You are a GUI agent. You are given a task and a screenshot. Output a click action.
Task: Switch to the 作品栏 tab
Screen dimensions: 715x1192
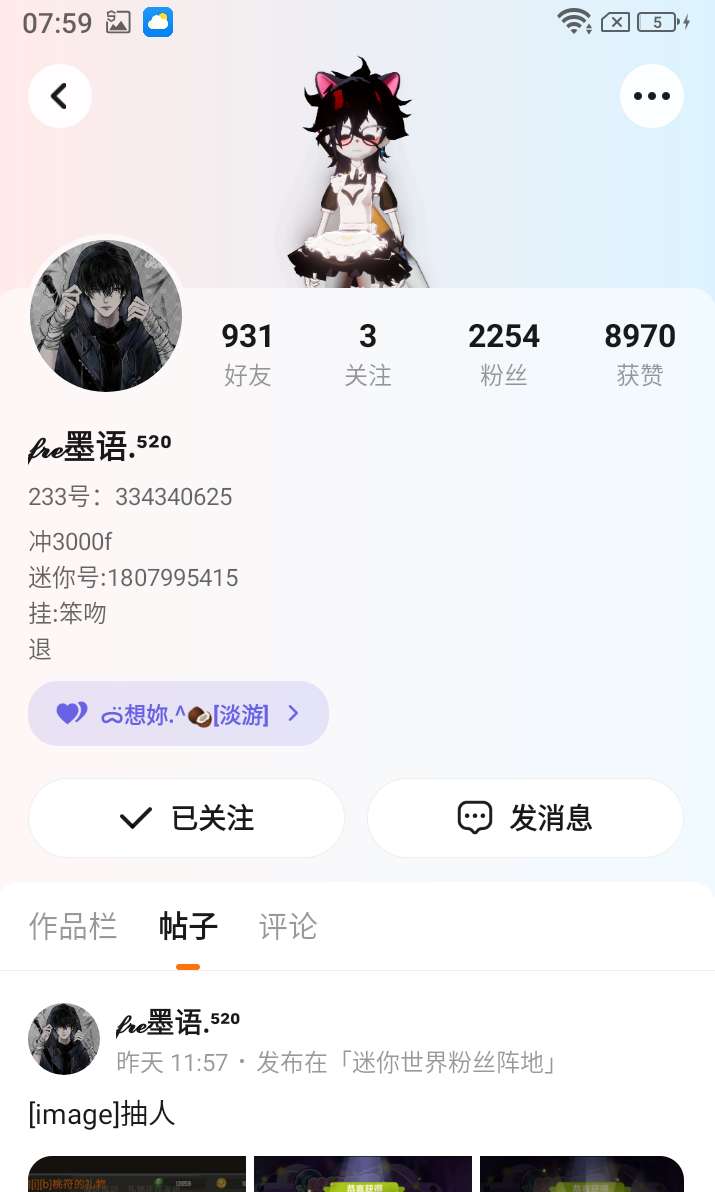(73, 927)
